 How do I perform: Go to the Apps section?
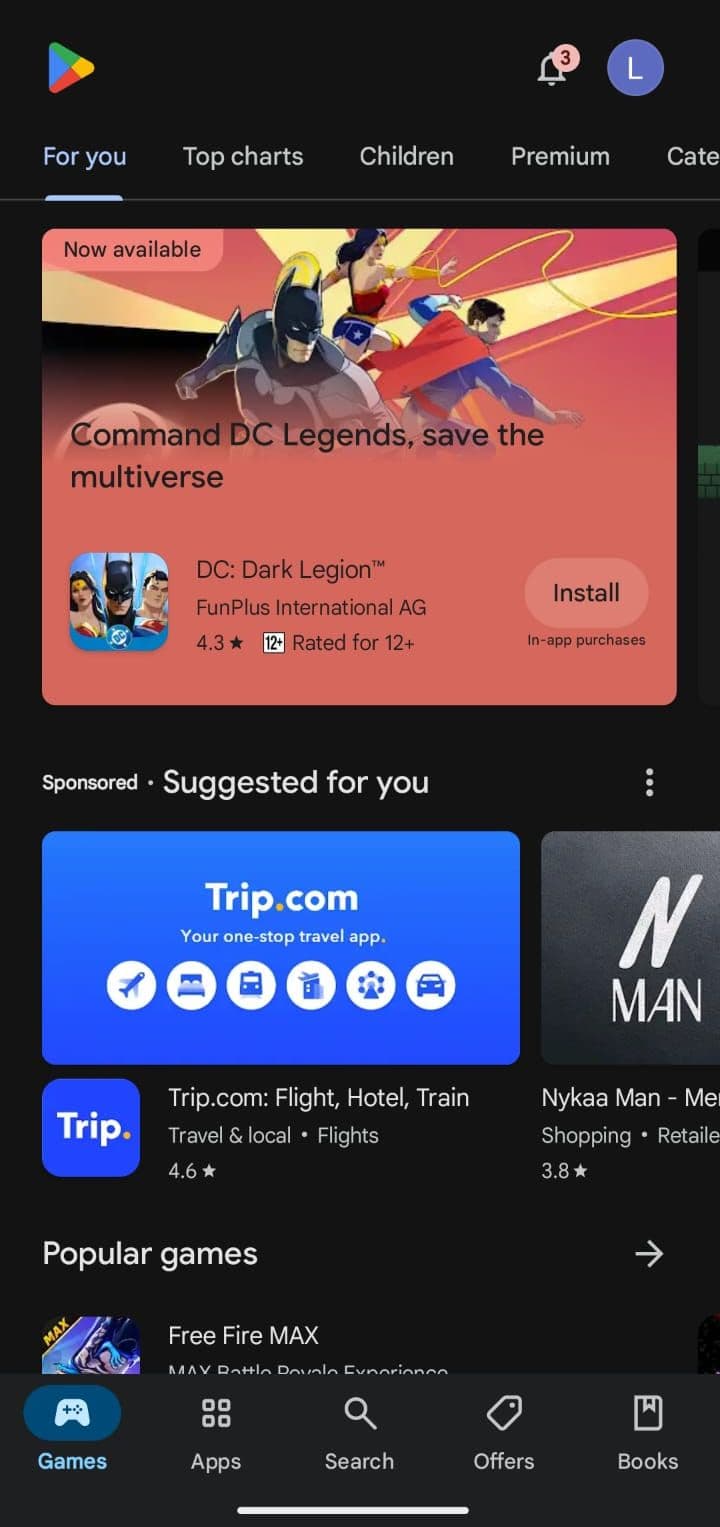(x=216, y=1434)
